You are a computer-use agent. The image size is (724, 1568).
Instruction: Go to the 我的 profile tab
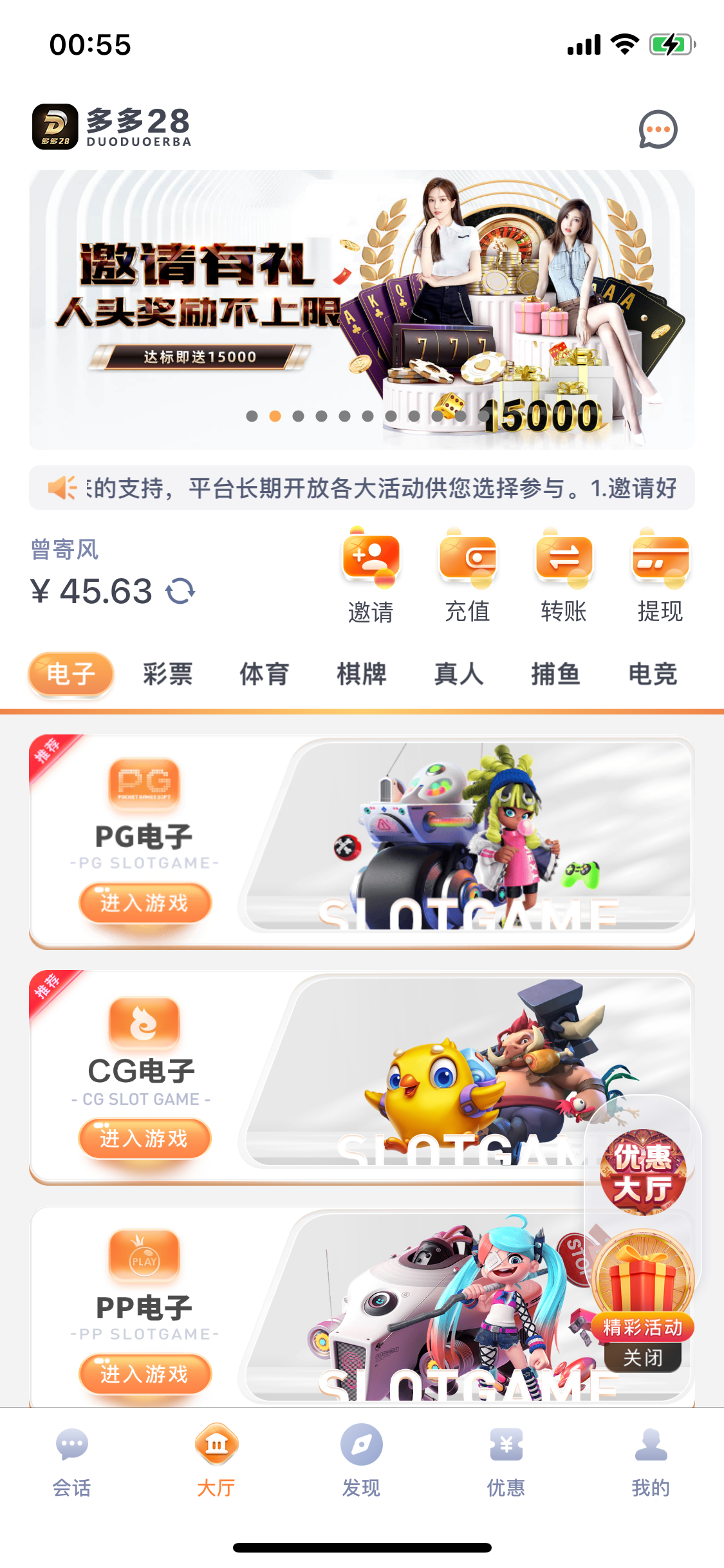651,1461
